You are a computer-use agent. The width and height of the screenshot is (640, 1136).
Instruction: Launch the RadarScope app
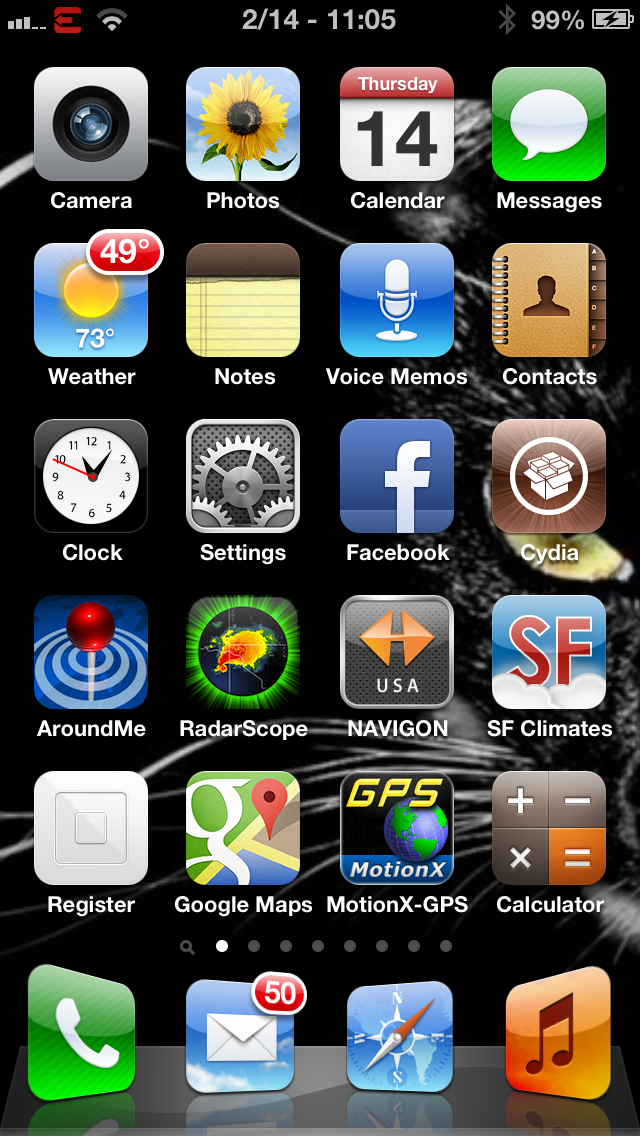click(x=243, y=652)
